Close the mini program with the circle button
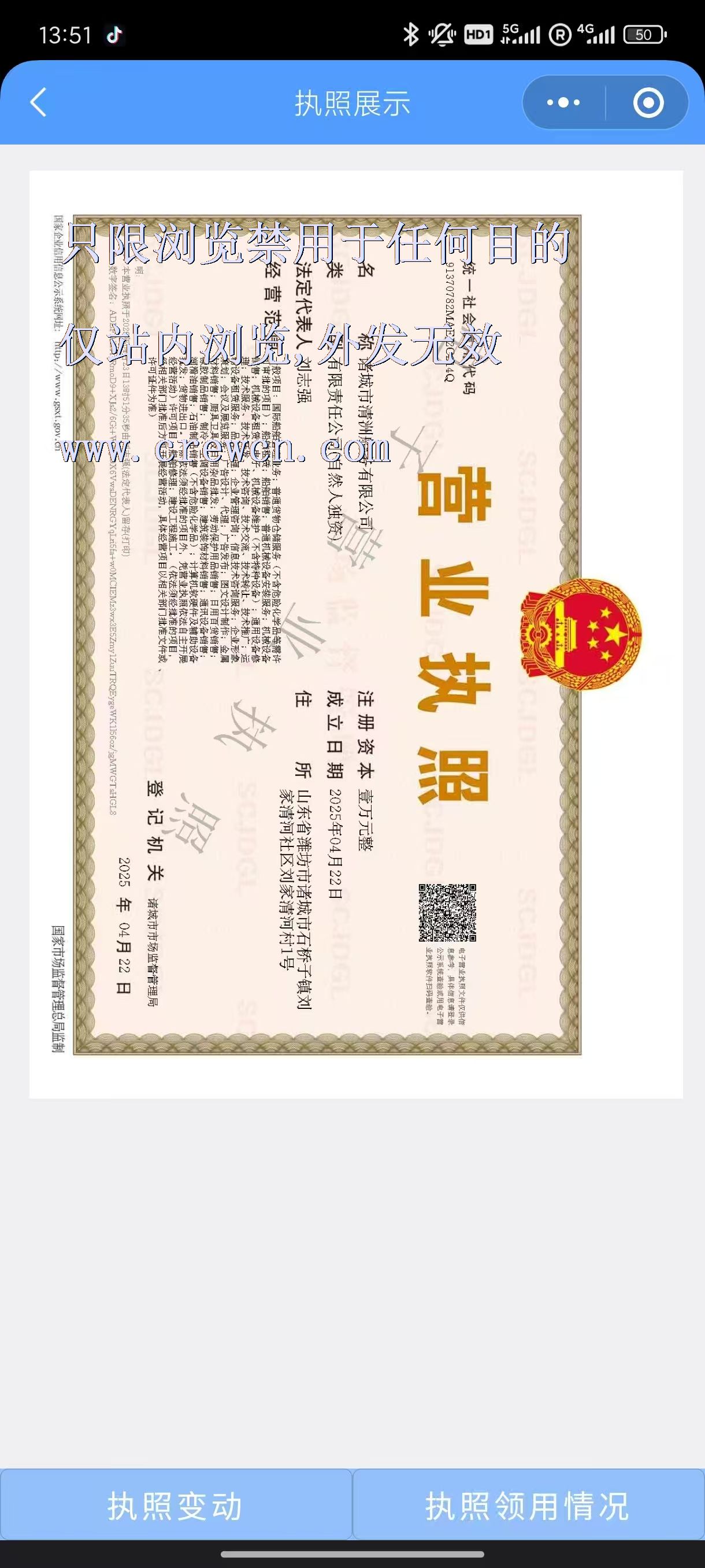This screenshot has width=705, height=1568. (x=648, y=102)
